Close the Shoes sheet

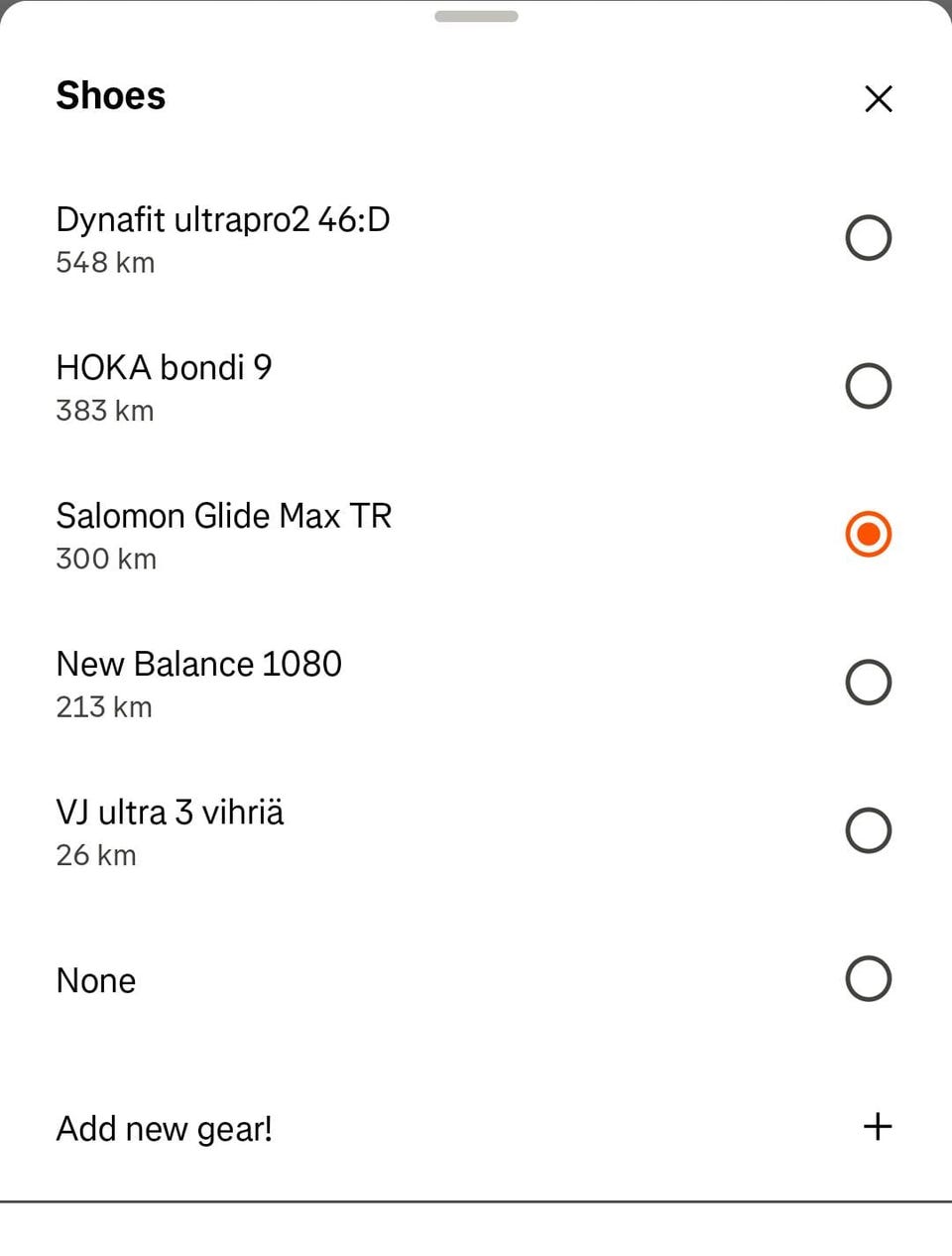tap(878, 98)
